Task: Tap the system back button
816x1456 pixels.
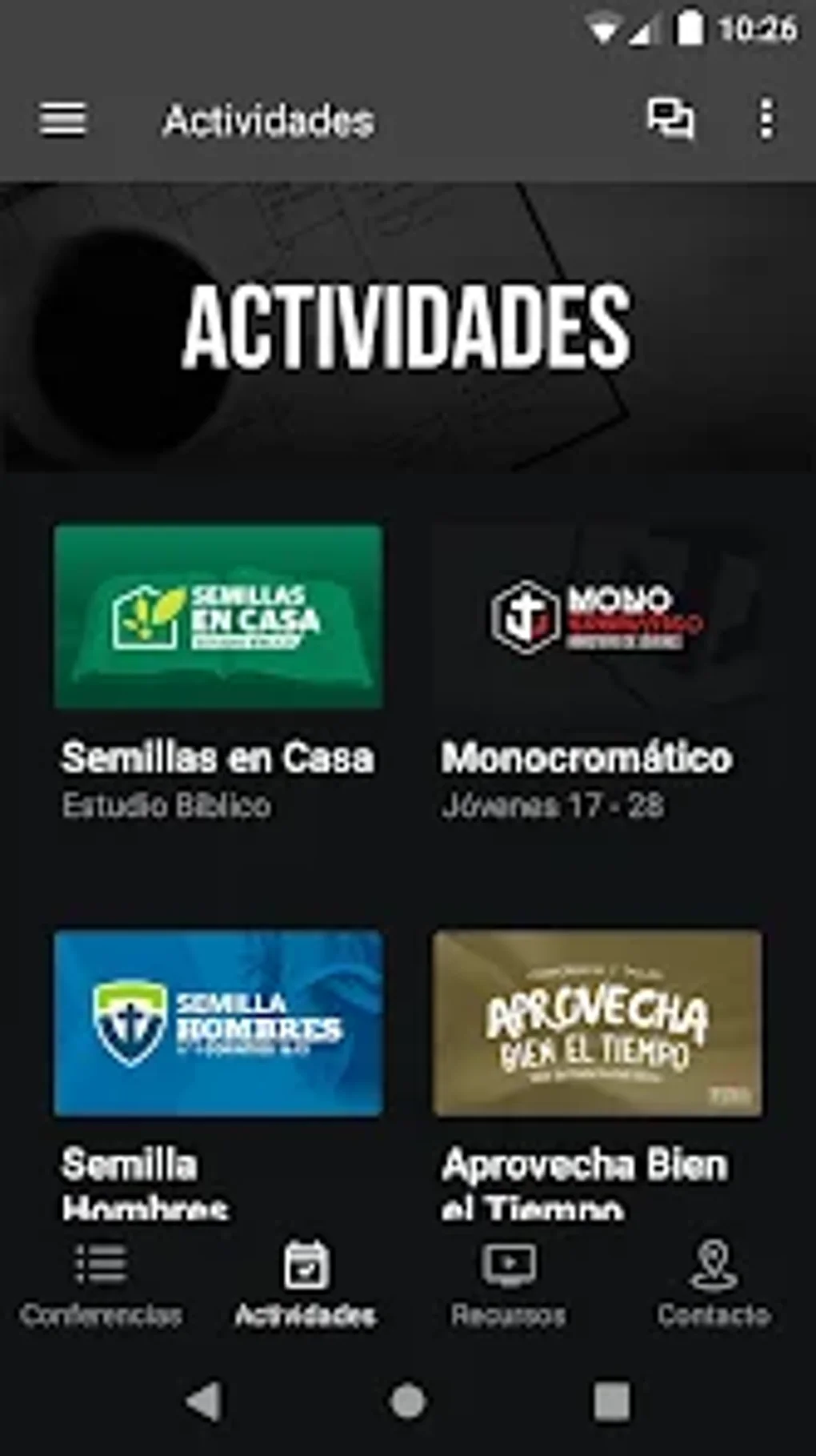Action: click(203, 1402)
